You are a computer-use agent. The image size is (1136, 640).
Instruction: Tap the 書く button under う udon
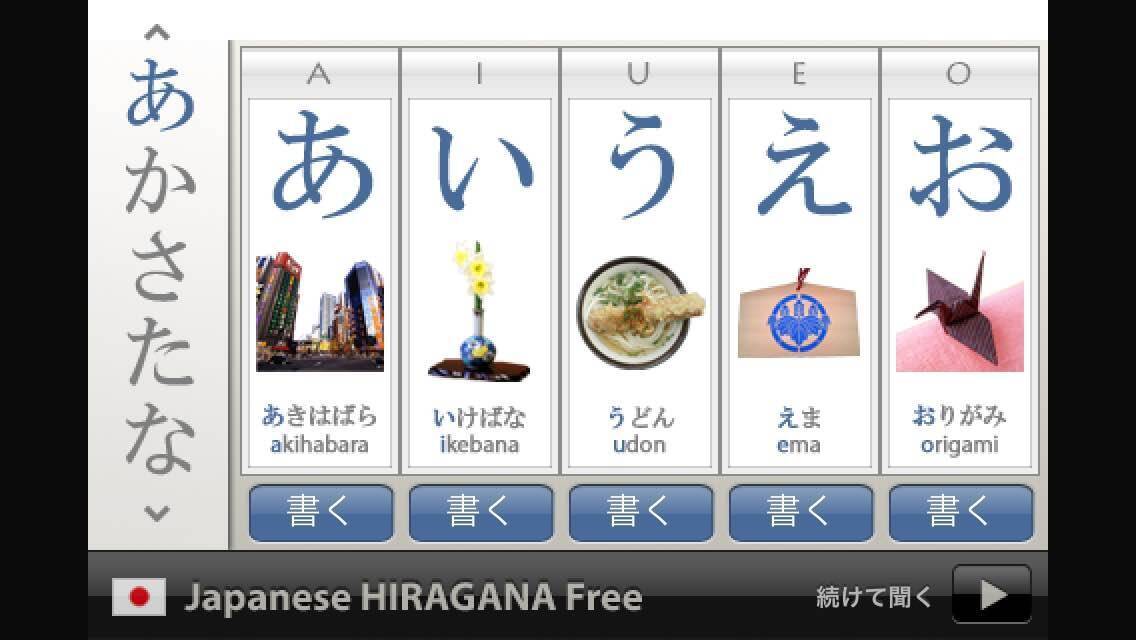[x=640, y=513]
